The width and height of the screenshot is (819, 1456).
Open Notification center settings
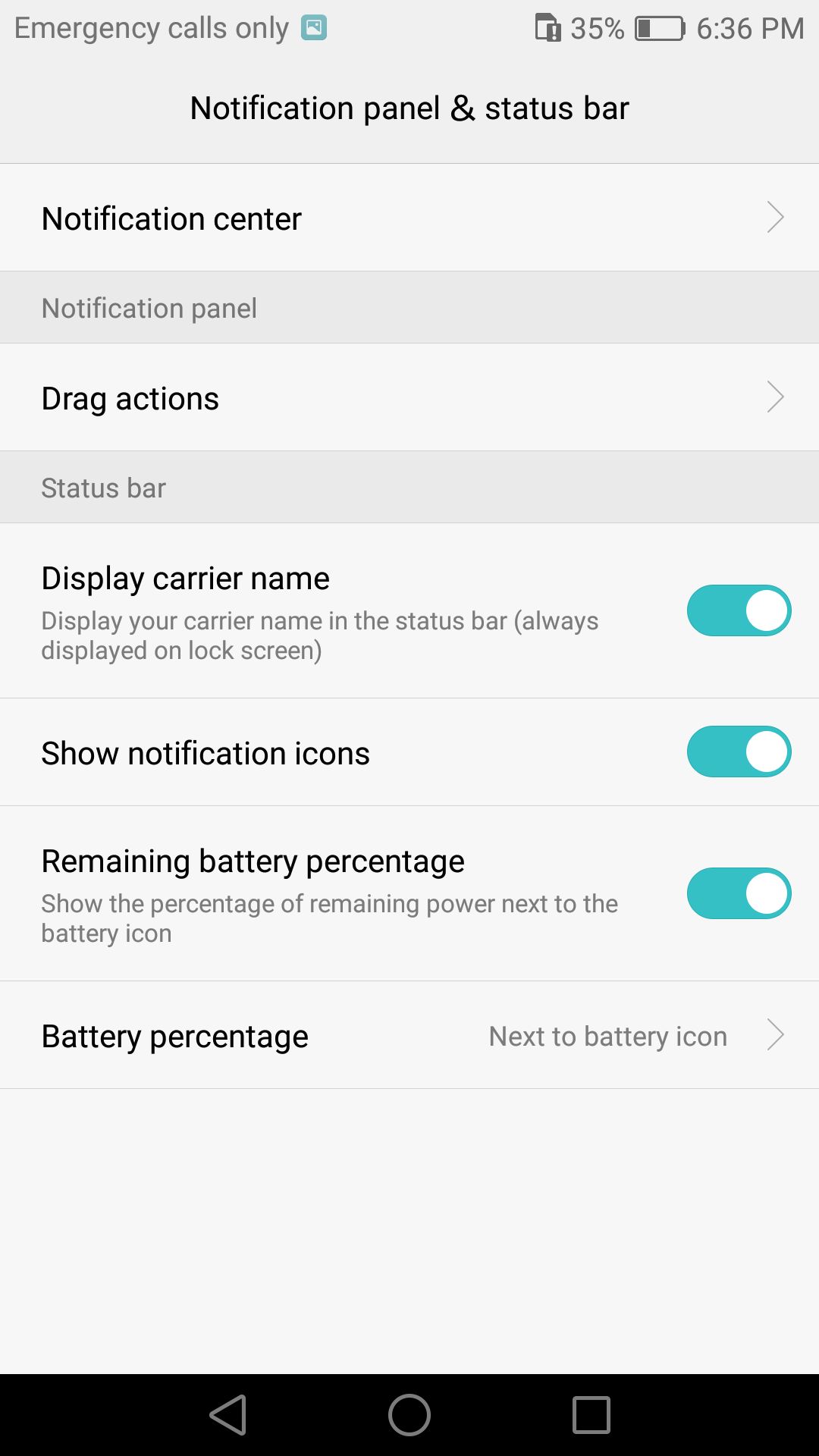click(x=409, y=218)
